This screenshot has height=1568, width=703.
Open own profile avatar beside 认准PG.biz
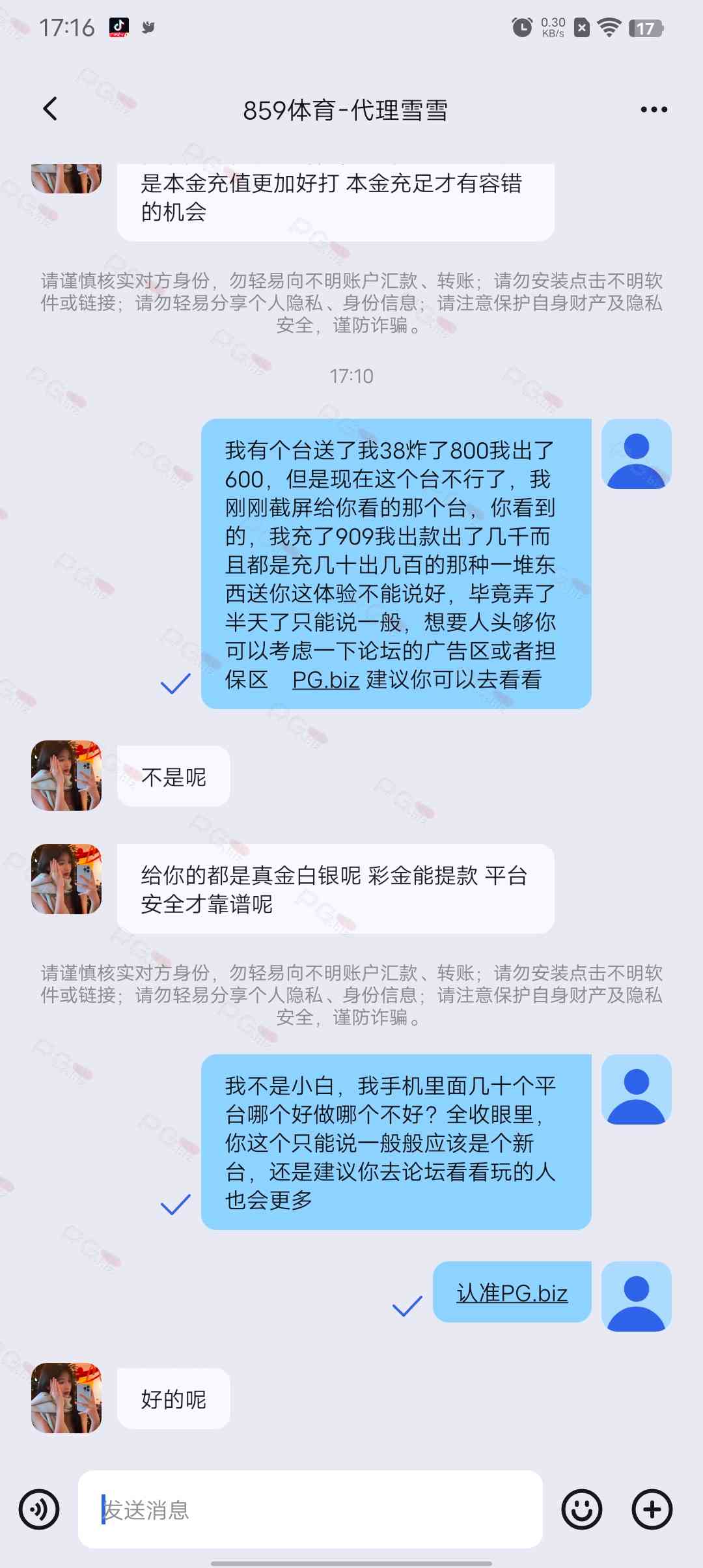pos(636,1296)
